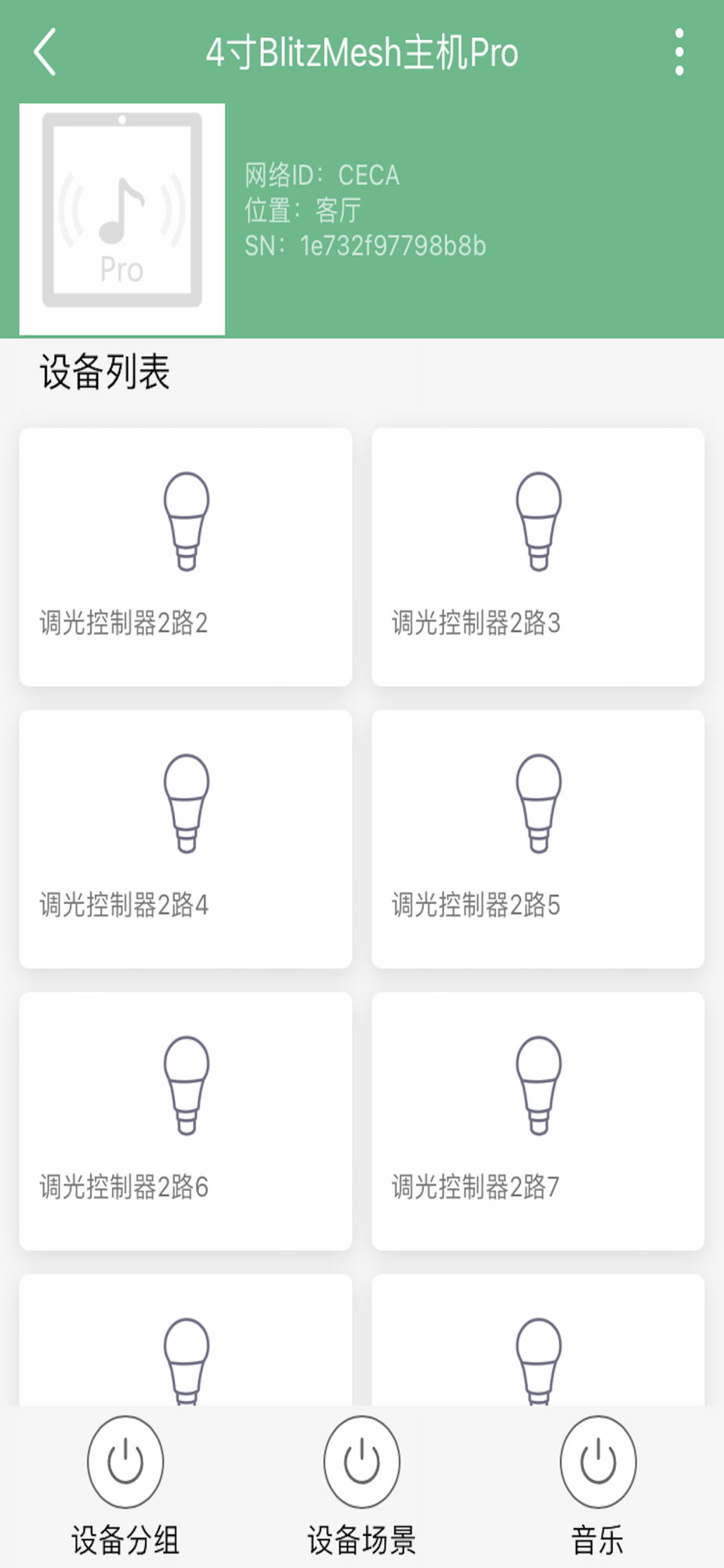Tap the 调光控制器2路7 device card

tap(538, 1120)
